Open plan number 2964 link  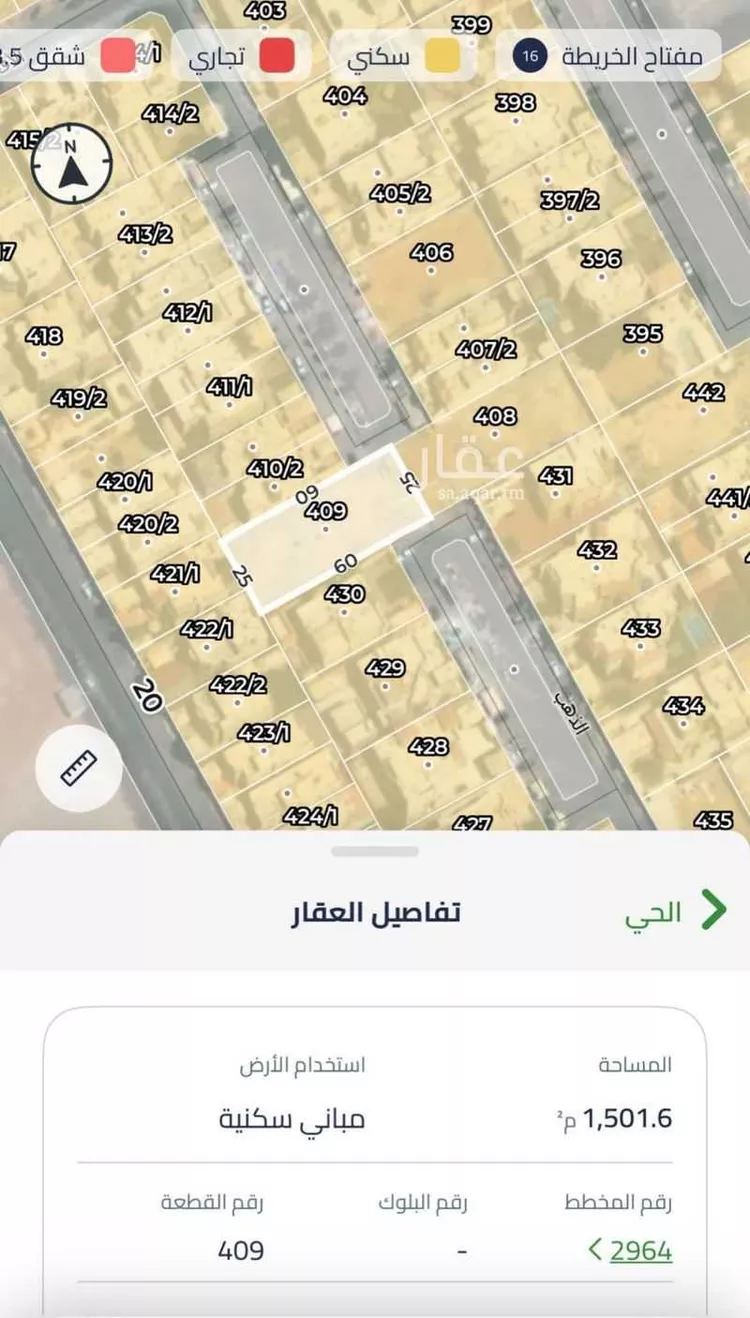pyautogui.click(x=630, y=1250)
